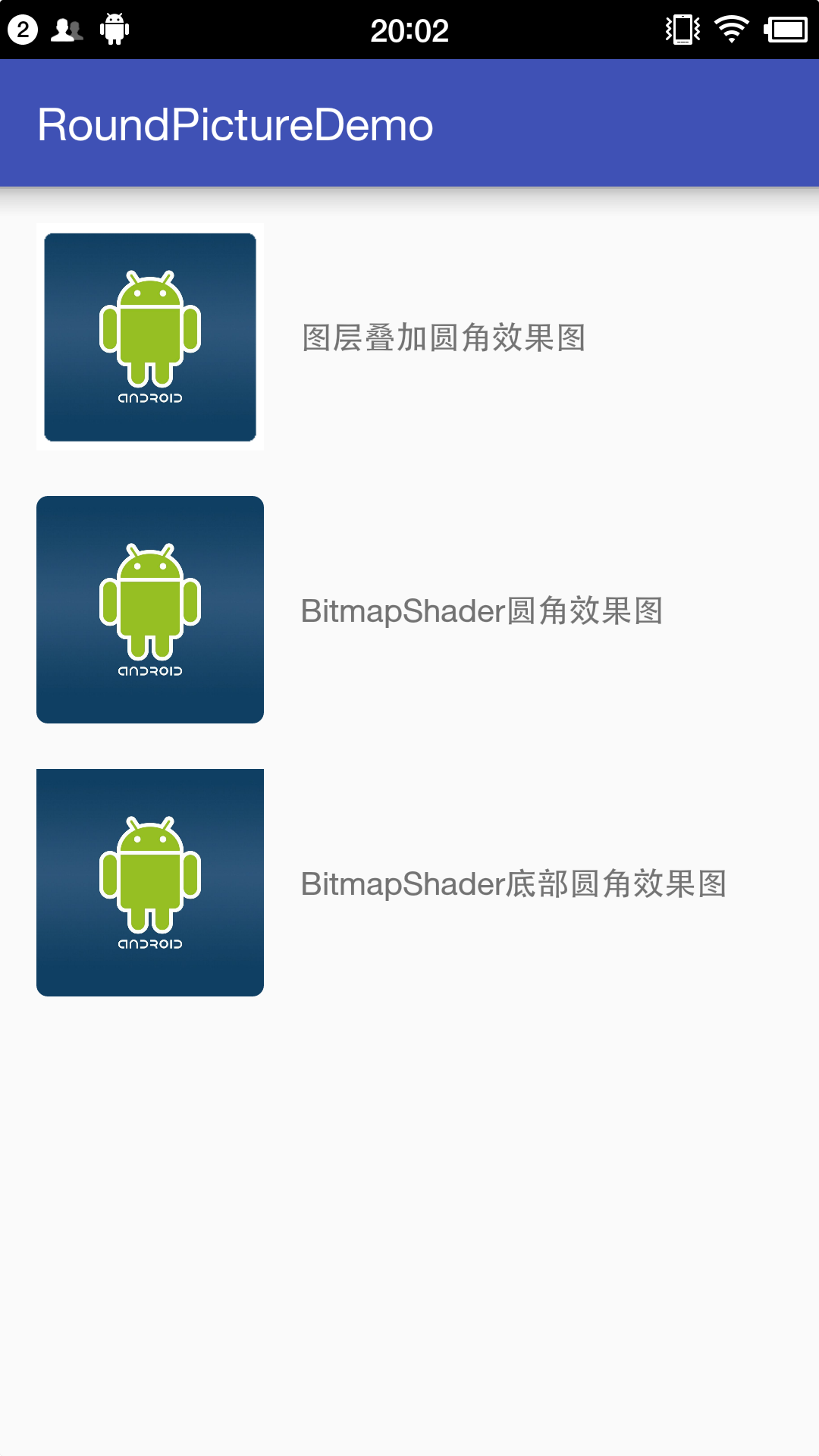Select the BitmapShader底部圆角效果图 image
Screen dimensions: 819x1456
(150, 883)
